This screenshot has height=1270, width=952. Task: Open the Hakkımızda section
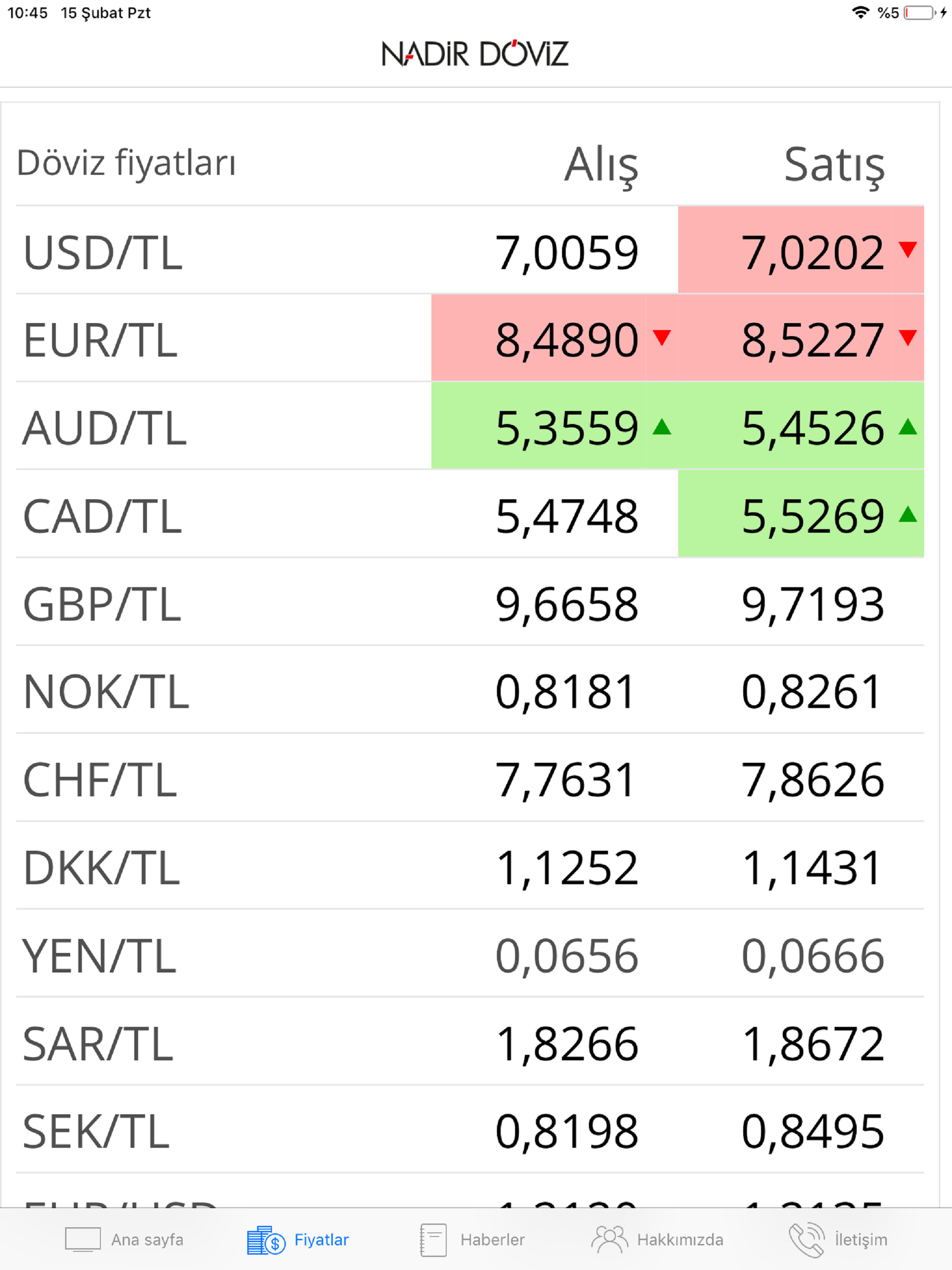(x=681, y=1240)
